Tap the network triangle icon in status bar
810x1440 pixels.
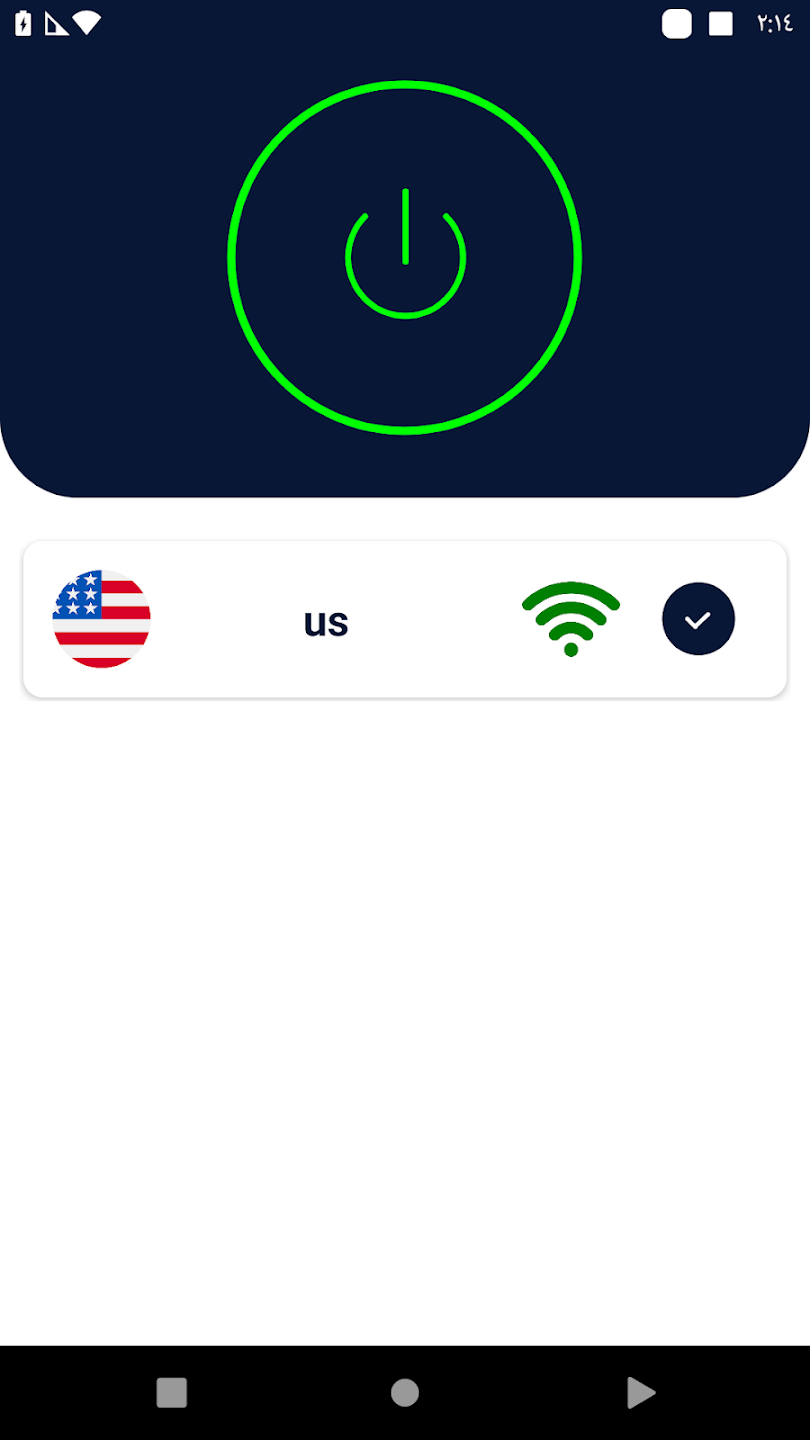point(55,23)
